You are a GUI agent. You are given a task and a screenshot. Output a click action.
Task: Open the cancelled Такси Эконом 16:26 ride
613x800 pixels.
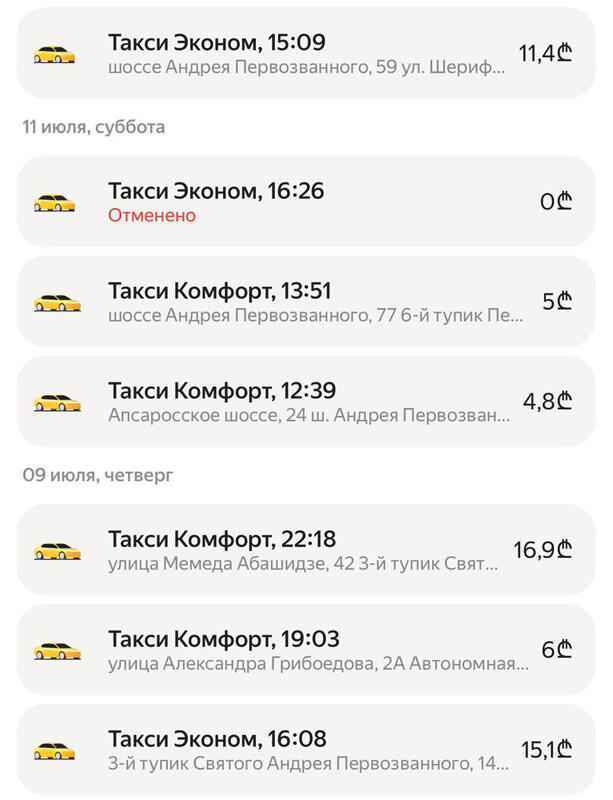[306, 202]
